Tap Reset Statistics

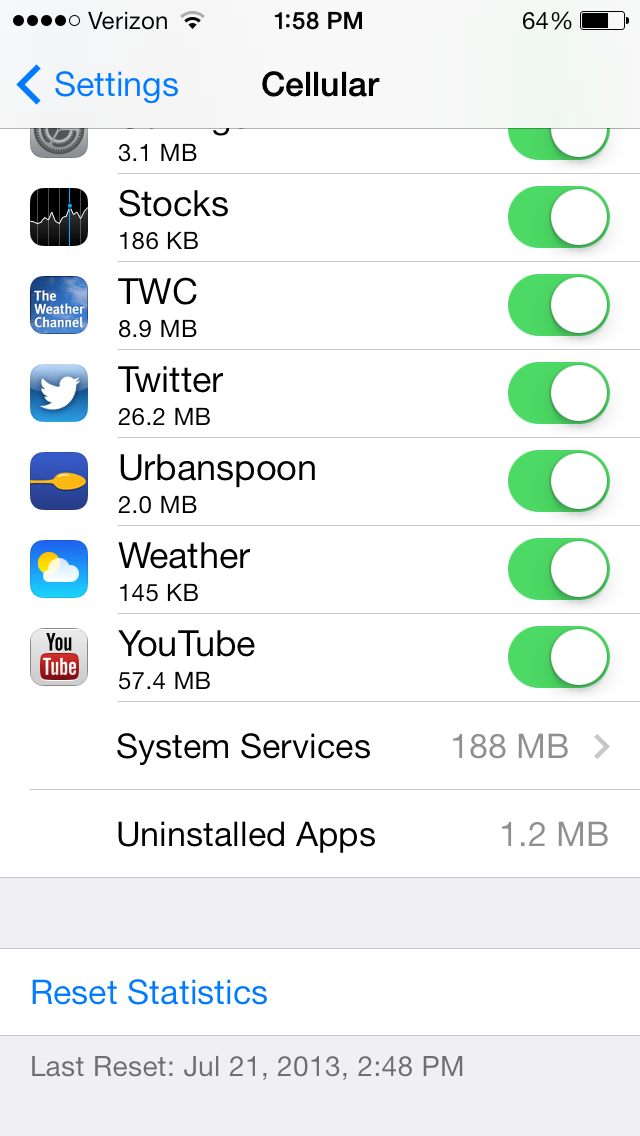(x=149, y=992)
